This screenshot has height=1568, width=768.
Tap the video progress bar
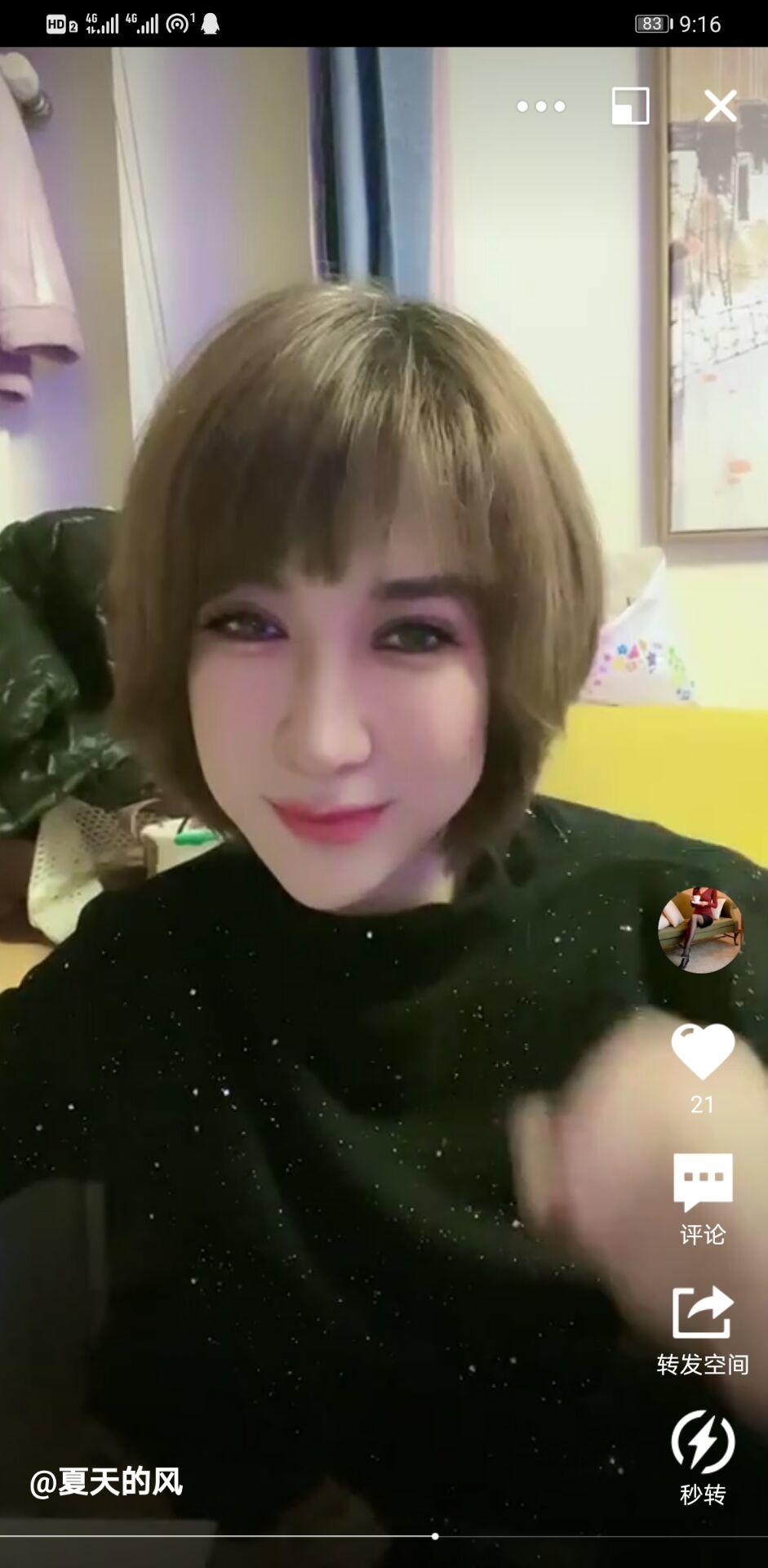tap(384, 1536)
